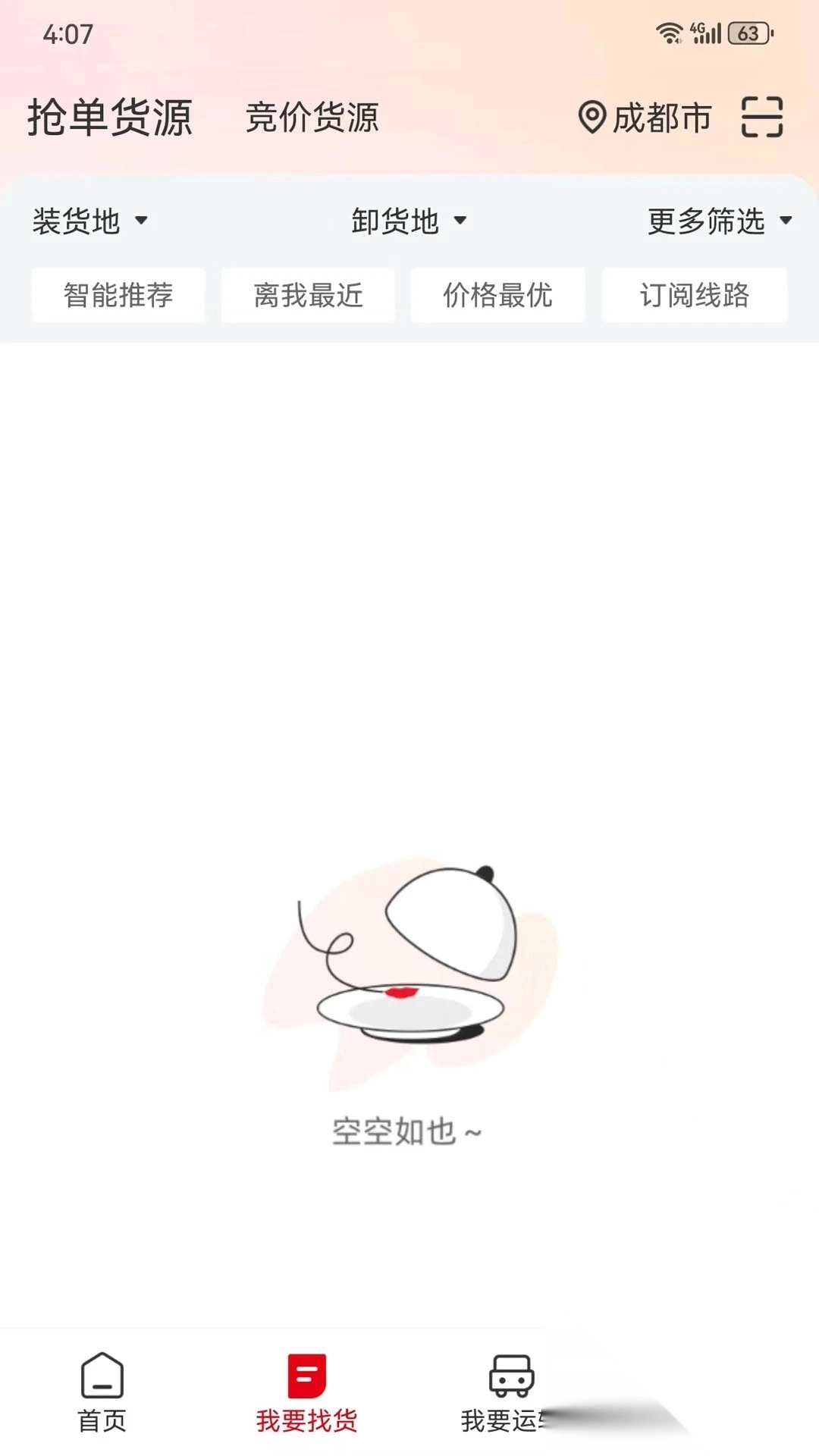Screen dimensions: 819x1456
Task: Tap the battery indicator showing 63
Action: tap(749, 32)
